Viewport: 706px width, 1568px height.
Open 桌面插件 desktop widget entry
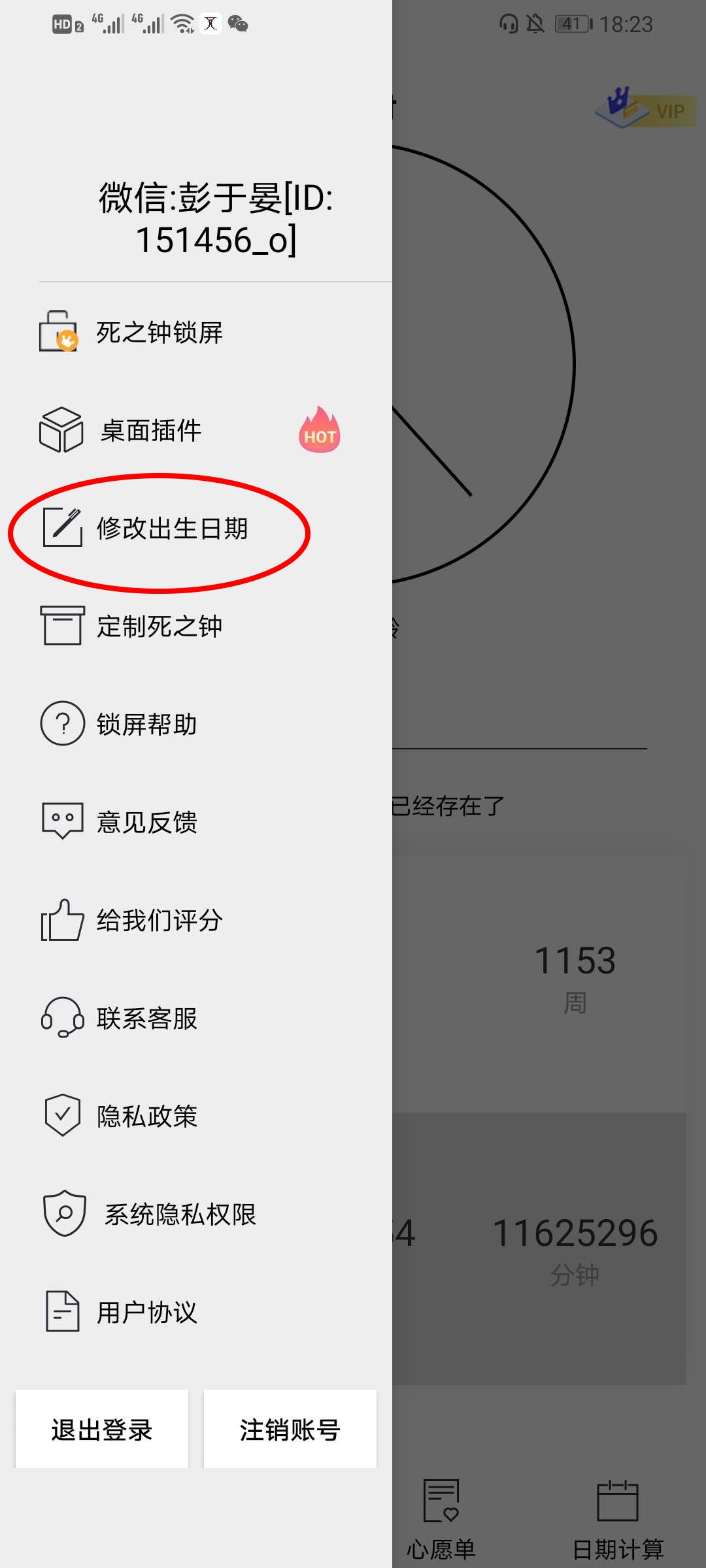point(151,431)
